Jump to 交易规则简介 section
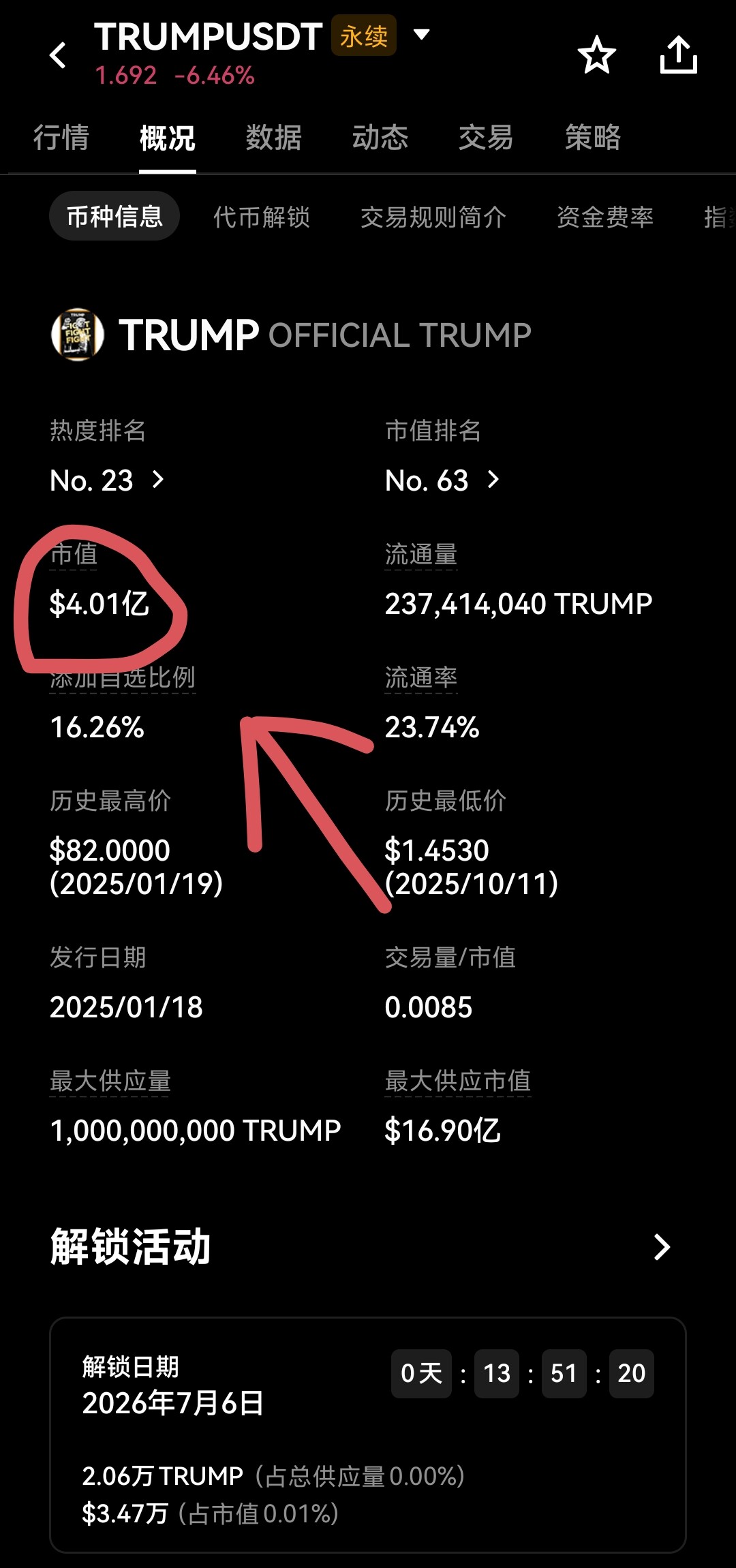The width and height of the screenshot is (736, 1568). click(433, 217)
